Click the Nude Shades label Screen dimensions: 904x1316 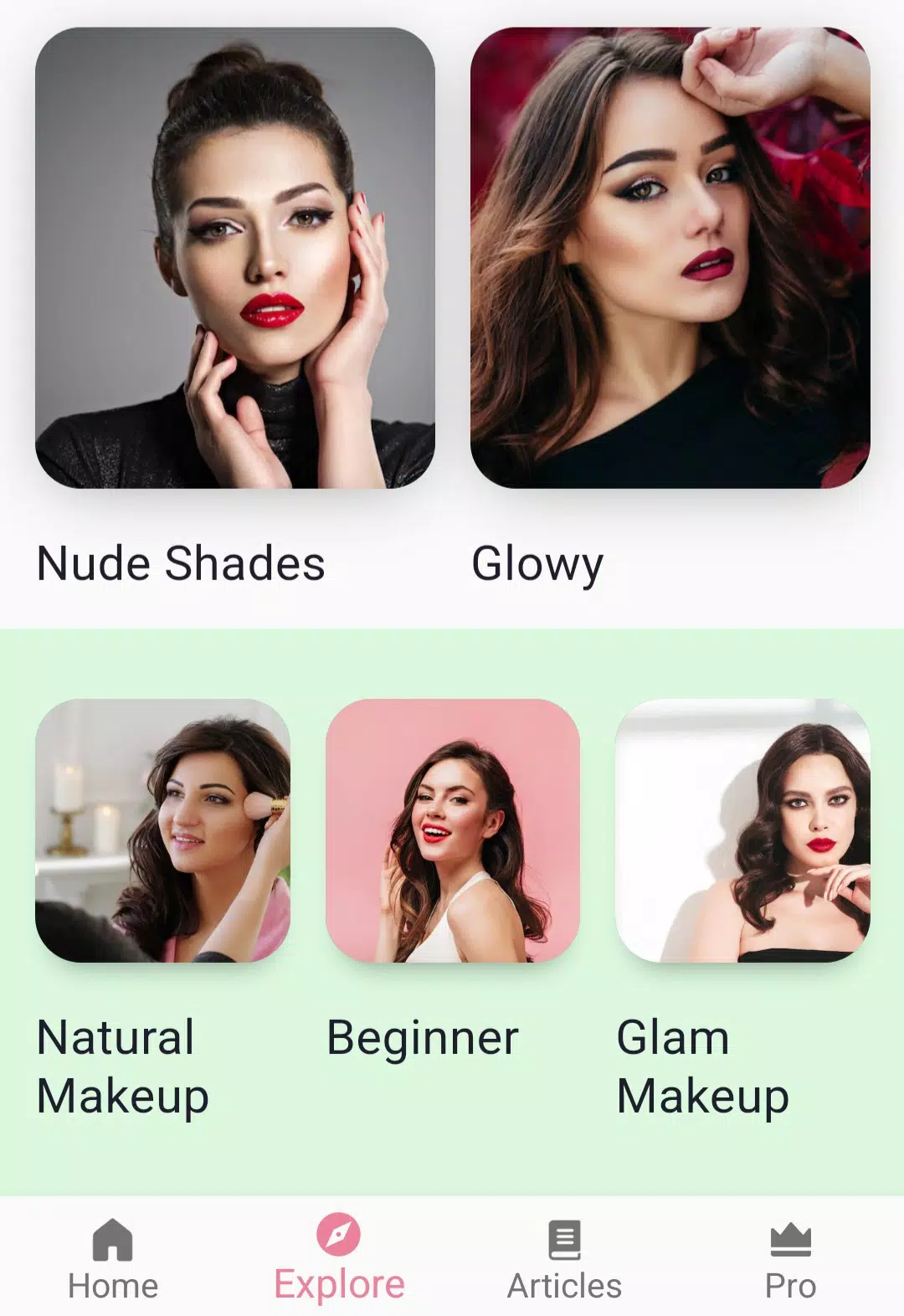click(x=179, y=563)
